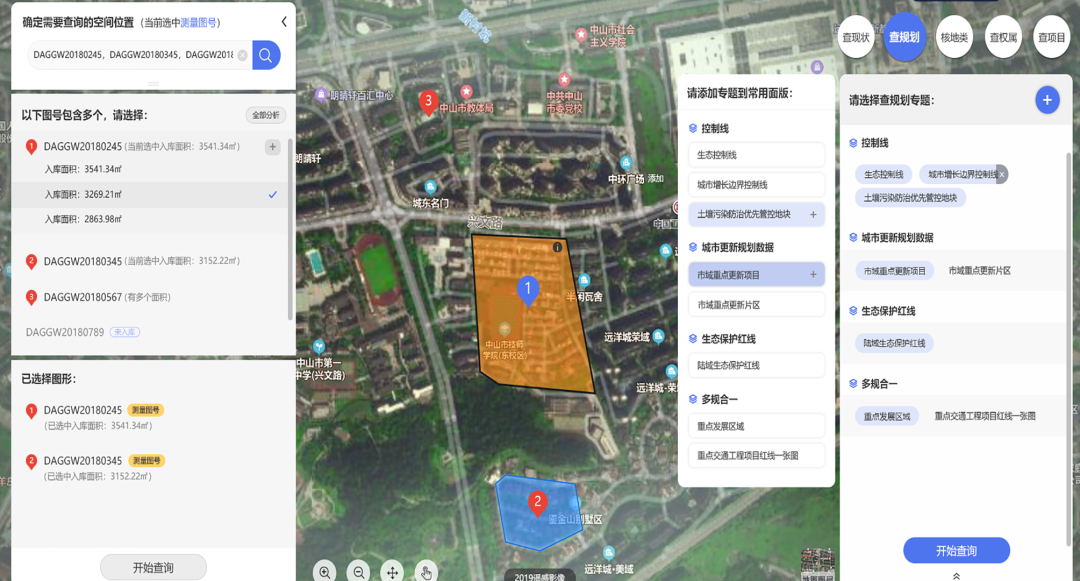This screenshot has height=581, width=1080.
Task: Tap the 全部分析 button
Action: (266, 115)
